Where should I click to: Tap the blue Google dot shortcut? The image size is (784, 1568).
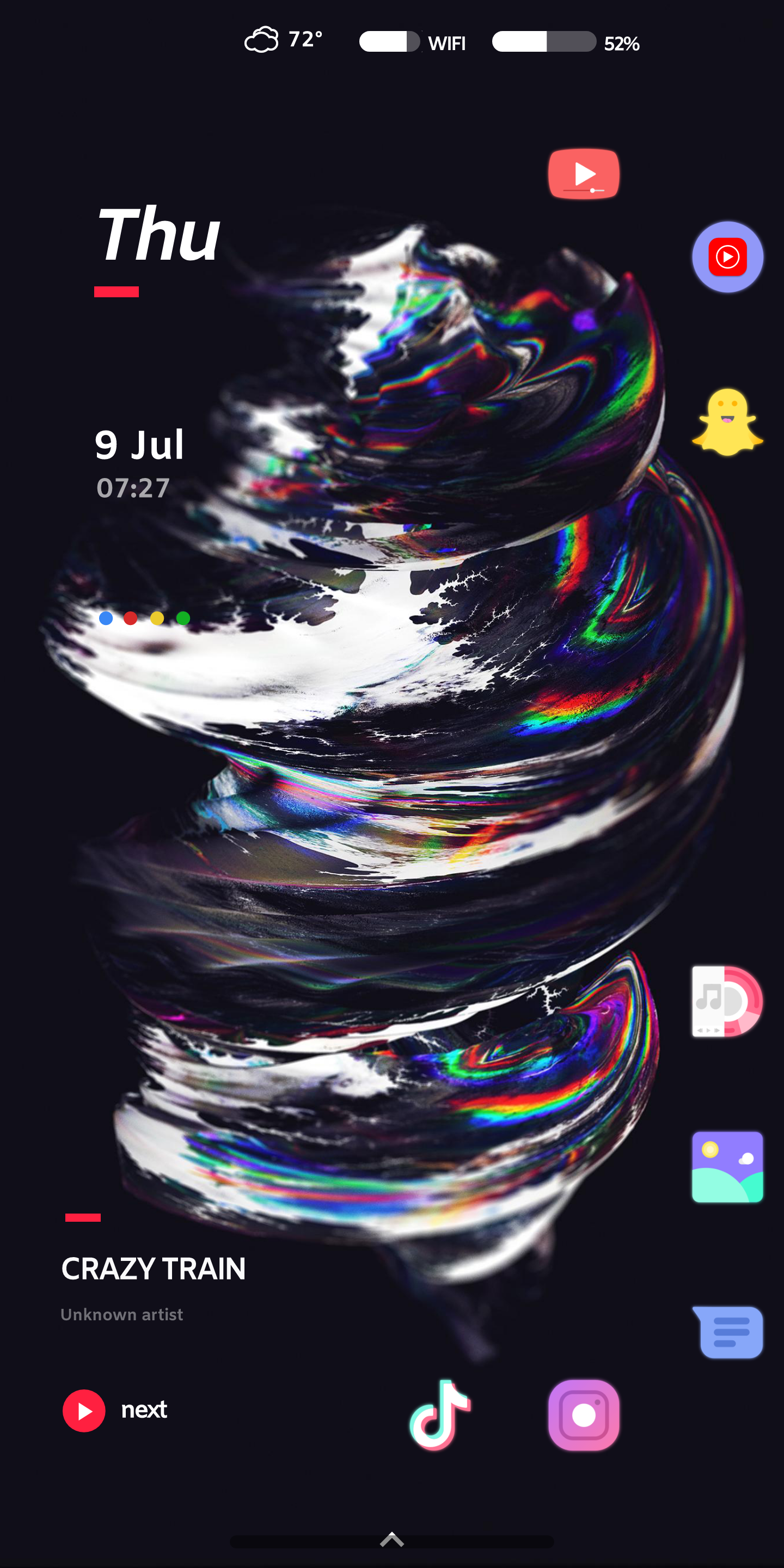[x=106, y=618]
